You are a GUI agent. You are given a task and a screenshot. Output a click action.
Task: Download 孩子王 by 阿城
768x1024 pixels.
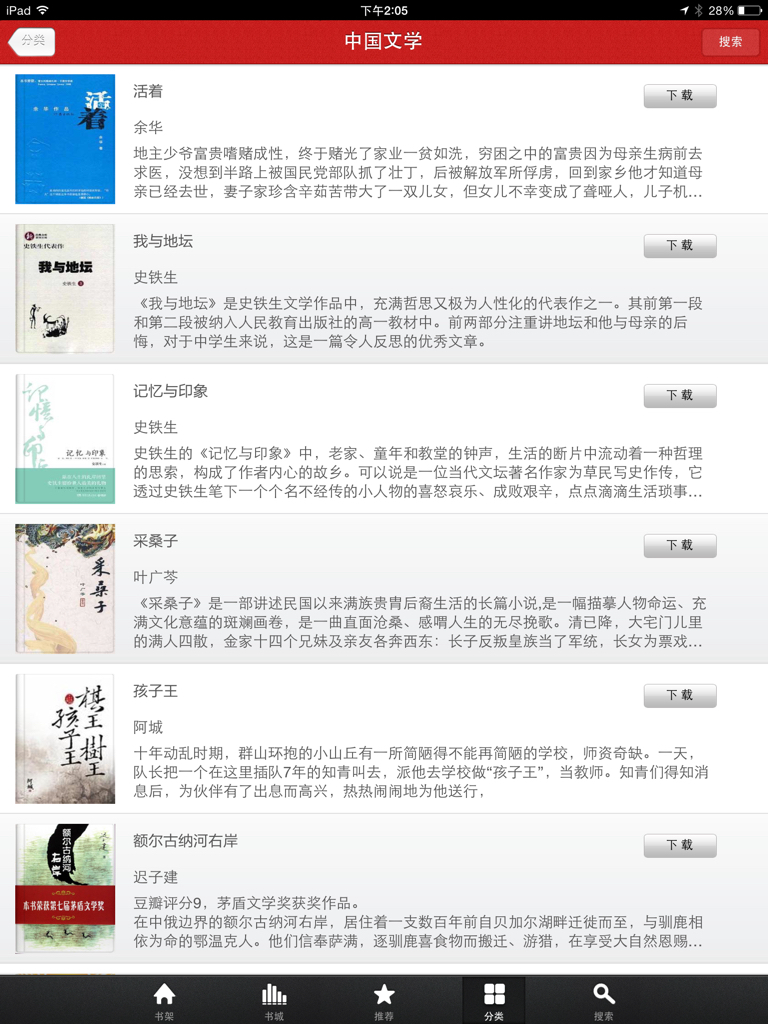tap(679, 696)
